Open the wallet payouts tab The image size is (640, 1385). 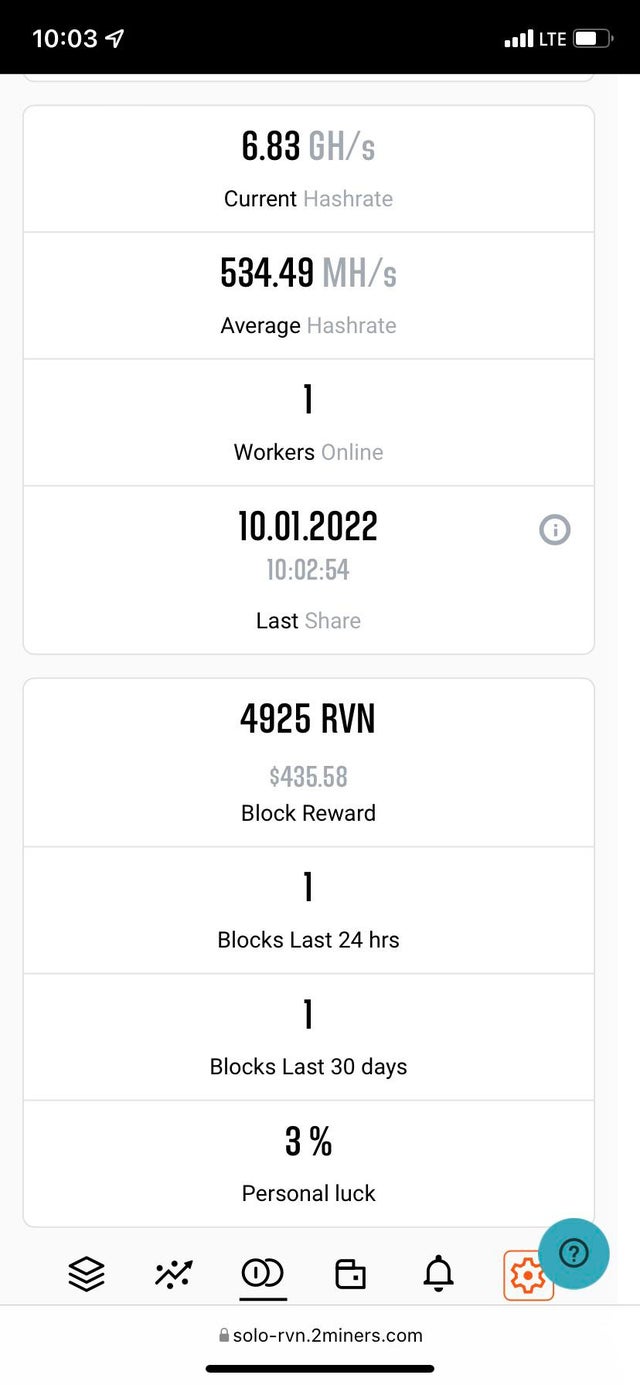pos(350,1274)
